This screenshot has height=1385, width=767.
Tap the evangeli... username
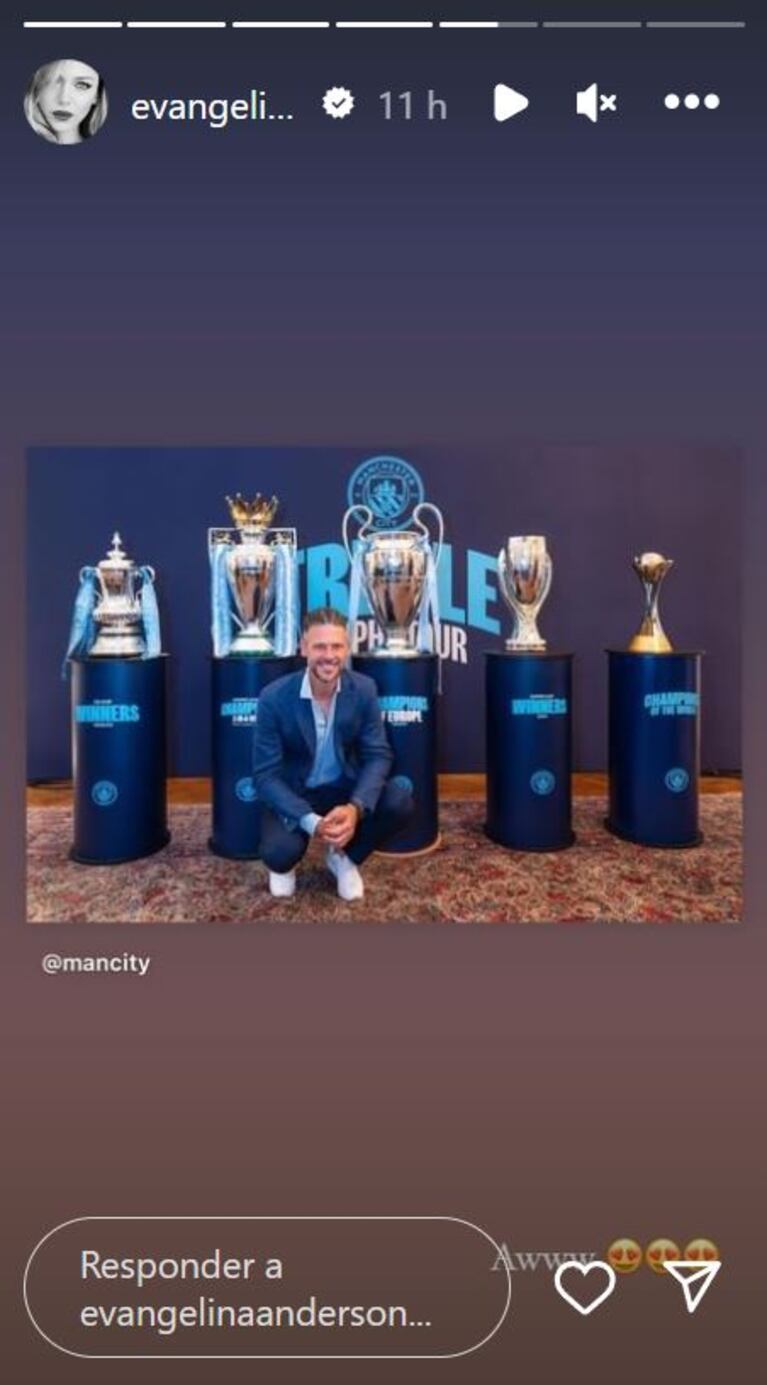pyautogui.click(x=212, y=104)
